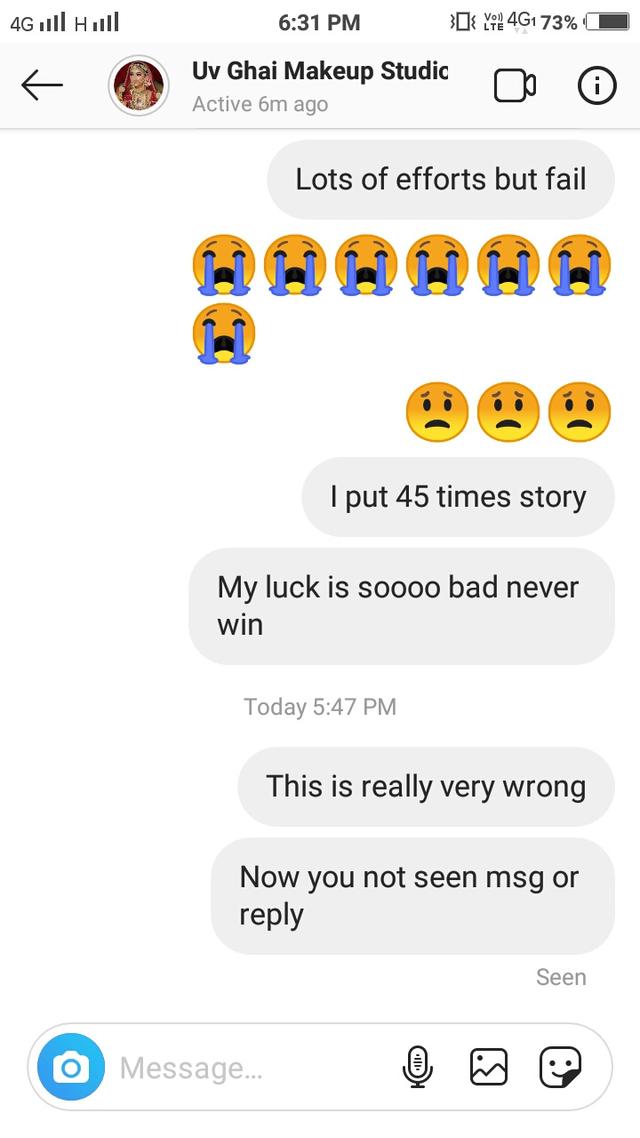Viewport: 640px width, 1138px height.
Task: Open Uv Ghai Makeup Studio chat title
Action: (320, 71)
